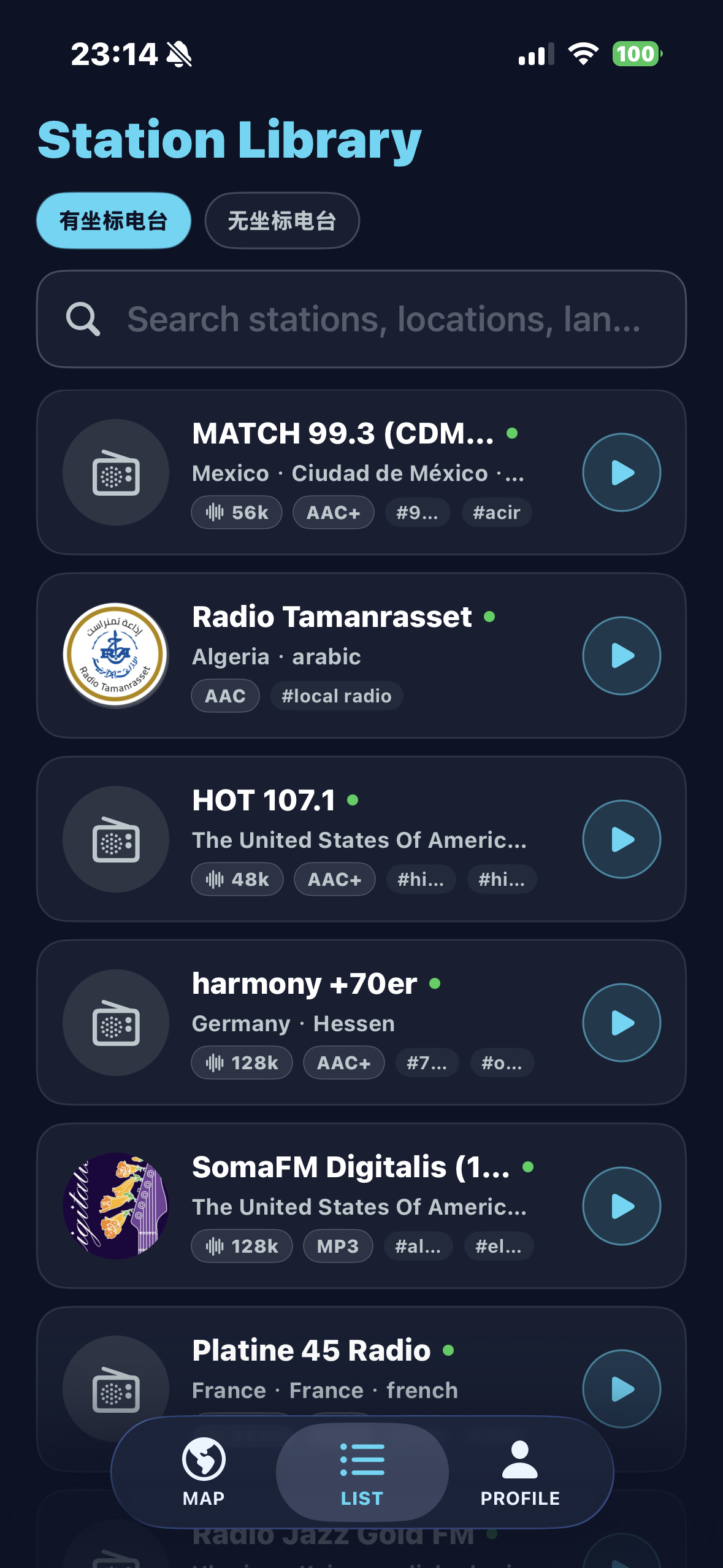Switch to the Map tab

click(204, 1472)
